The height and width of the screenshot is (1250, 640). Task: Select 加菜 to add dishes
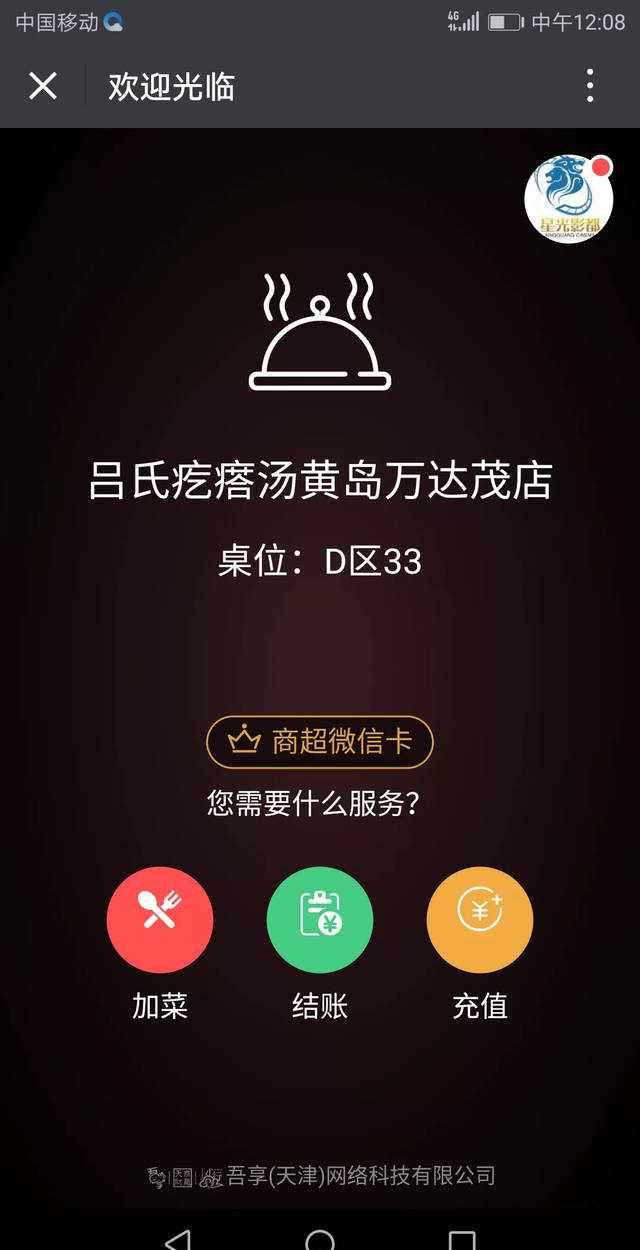pyautogui.click(x=160, y=920)
